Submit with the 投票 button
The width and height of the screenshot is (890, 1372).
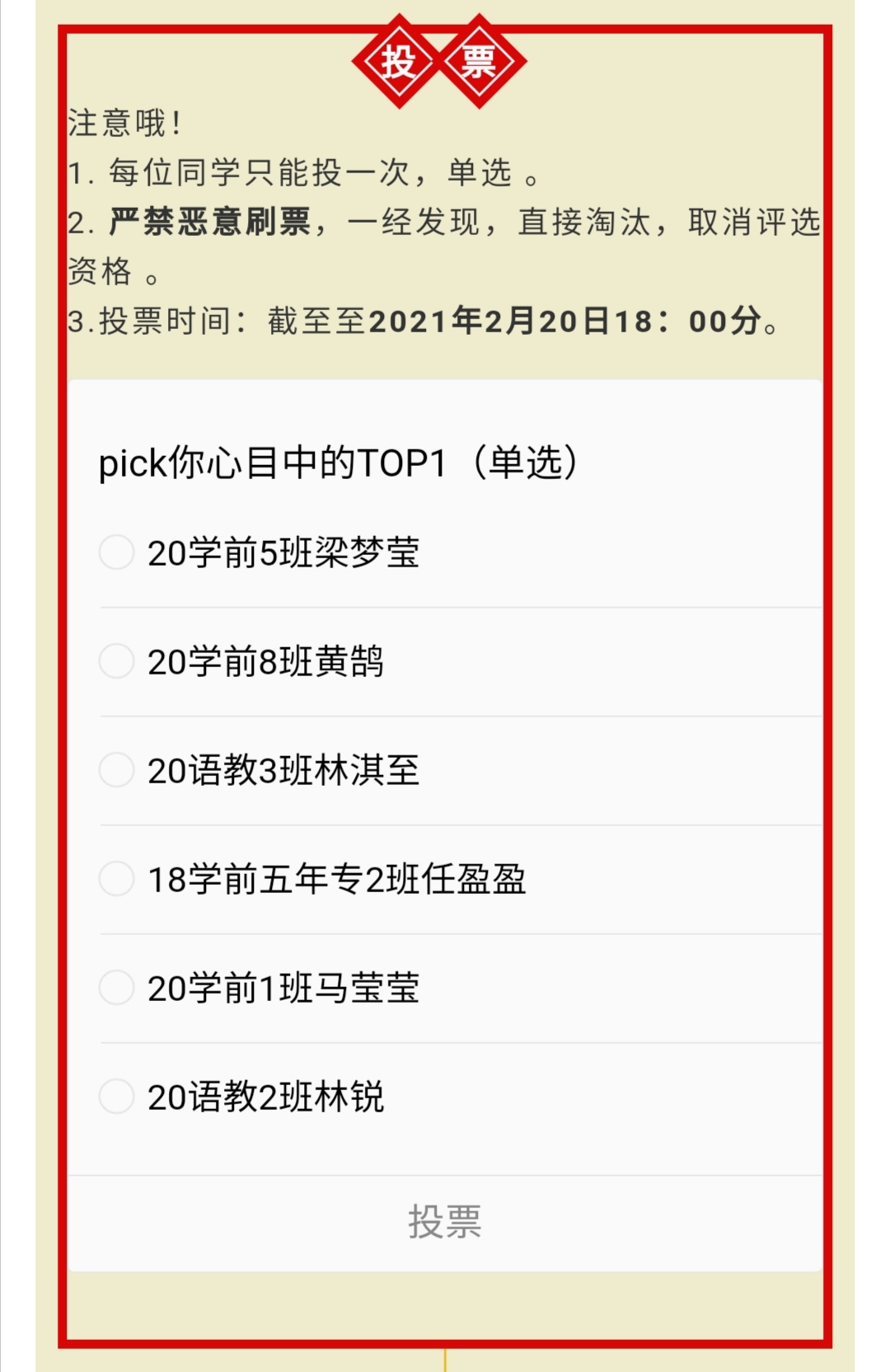445,1222
